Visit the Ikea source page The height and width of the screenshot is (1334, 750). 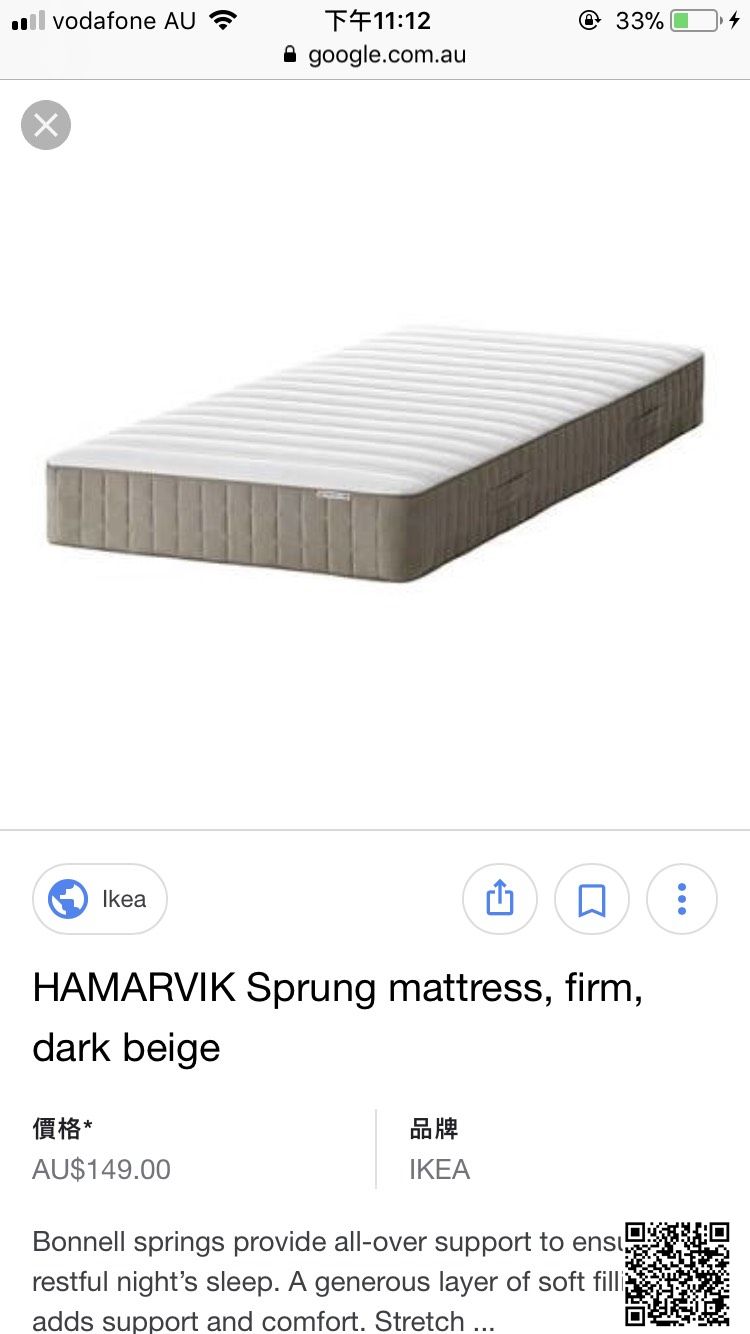coord(100,899)
